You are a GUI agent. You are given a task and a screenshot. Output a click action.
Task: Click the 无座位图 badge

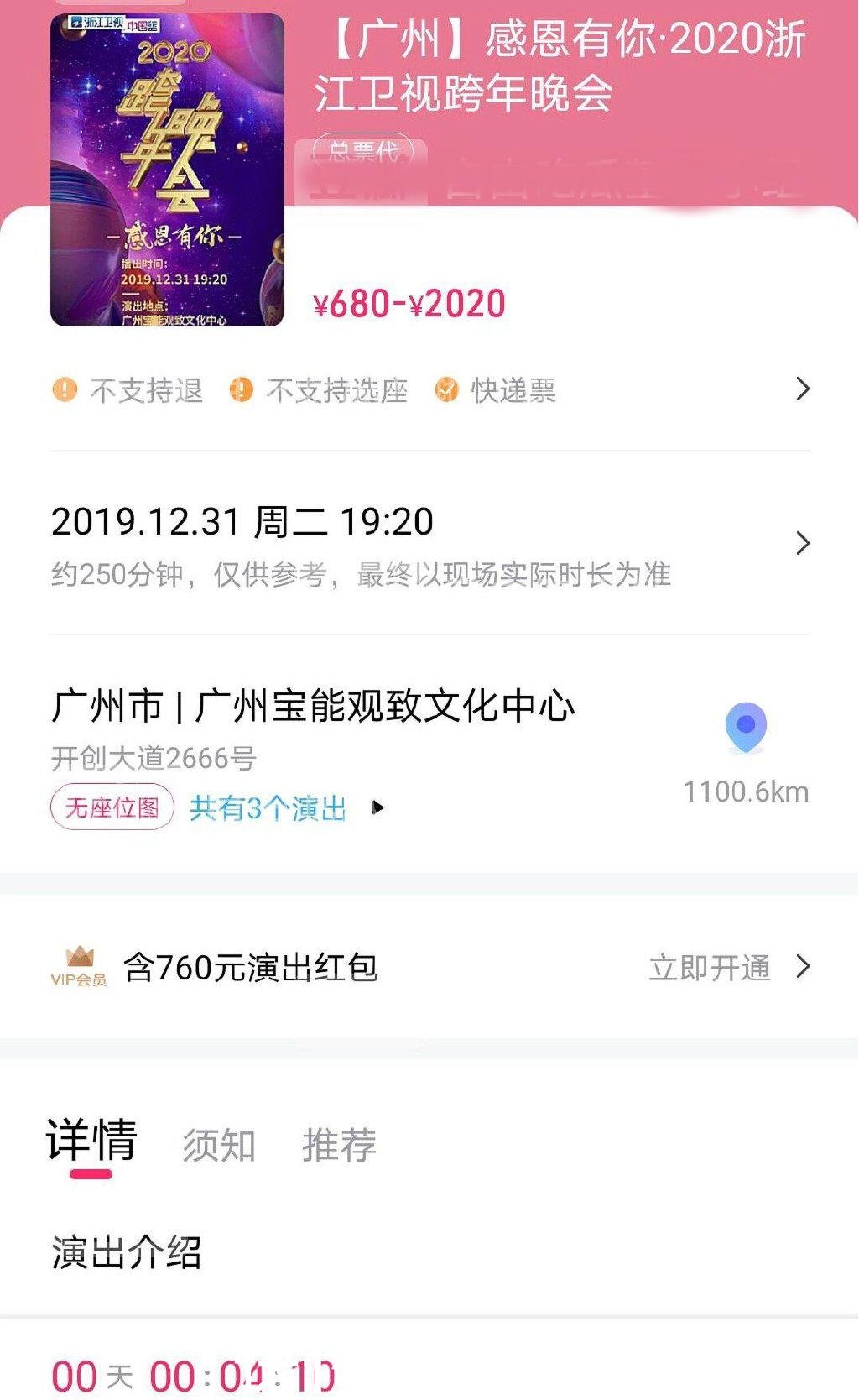112,807
